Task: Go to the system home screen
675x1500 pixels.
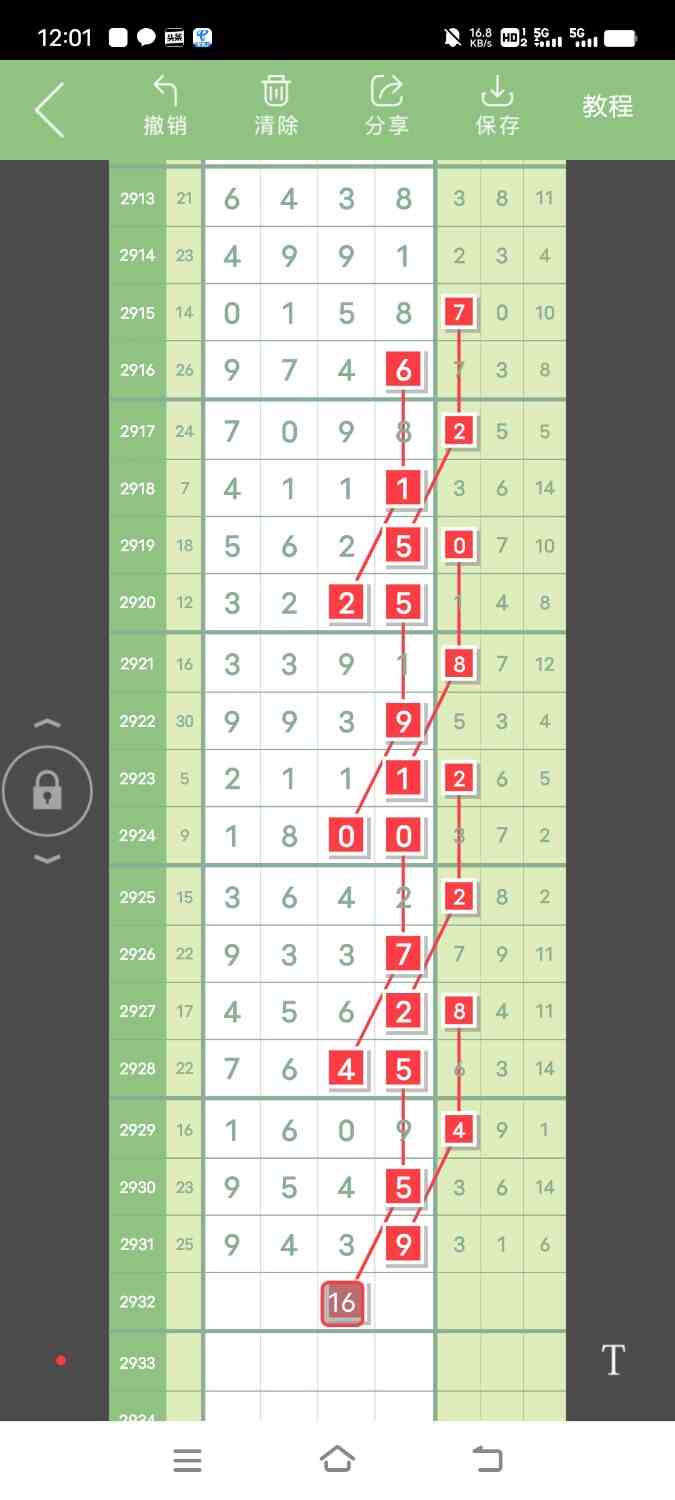Action: coord(337,1460)
